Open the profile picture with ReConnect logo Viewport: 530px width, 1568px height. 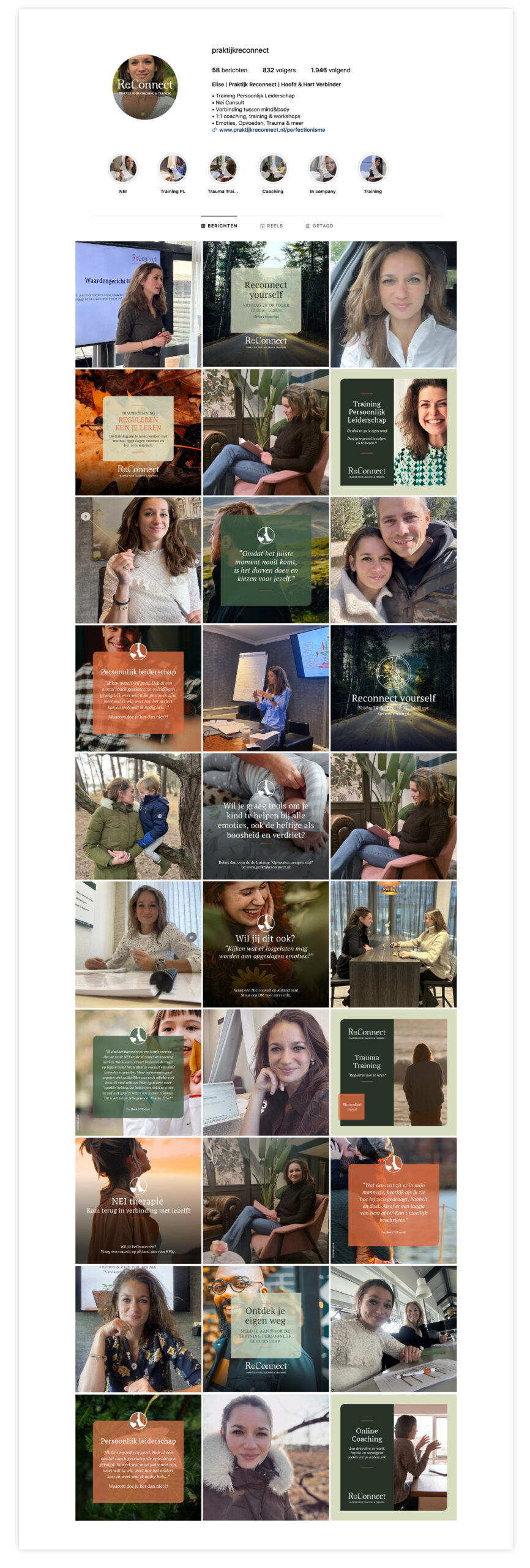(144, 87)
